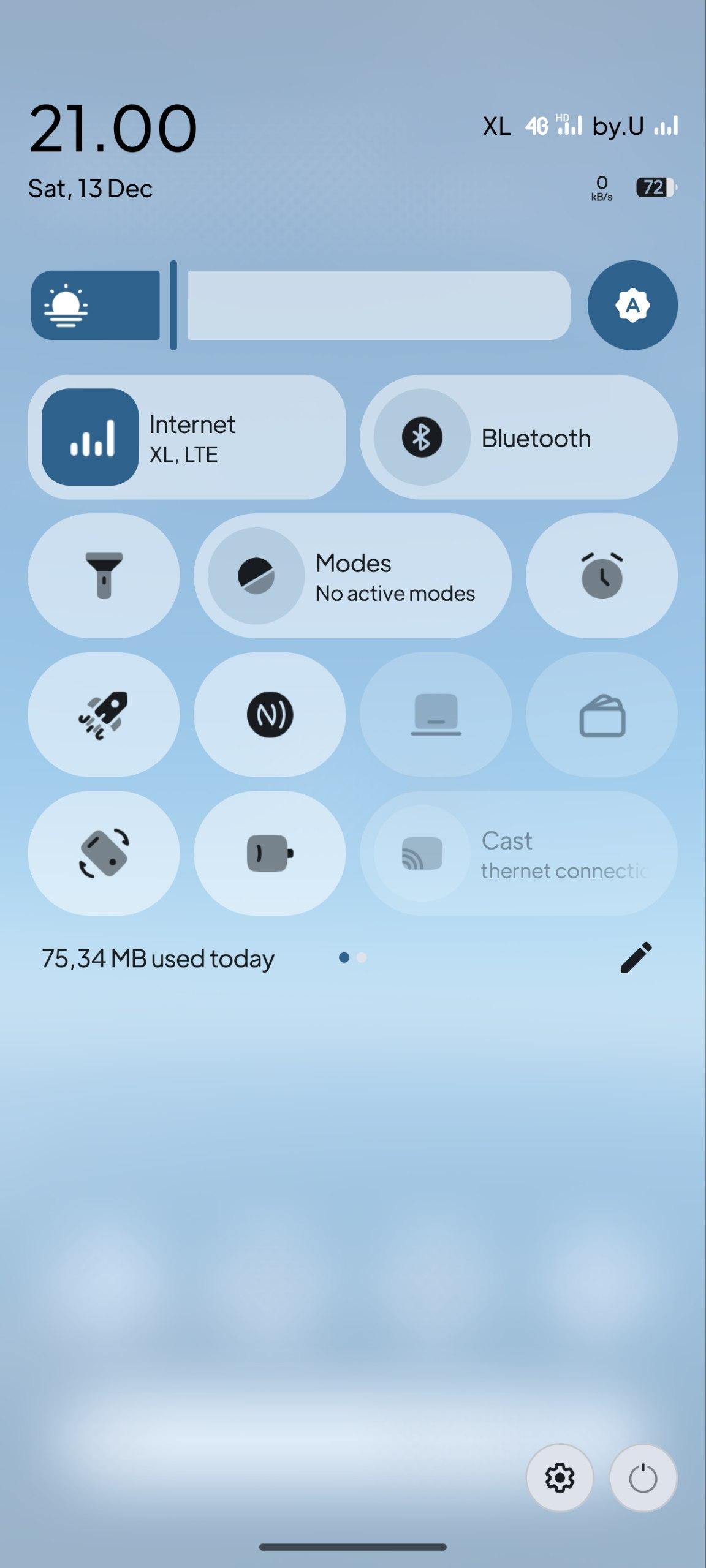The width and height of the screenshot is (706, 1568).
Task: Turn on Bluetooth
Action: click(422, 437)
